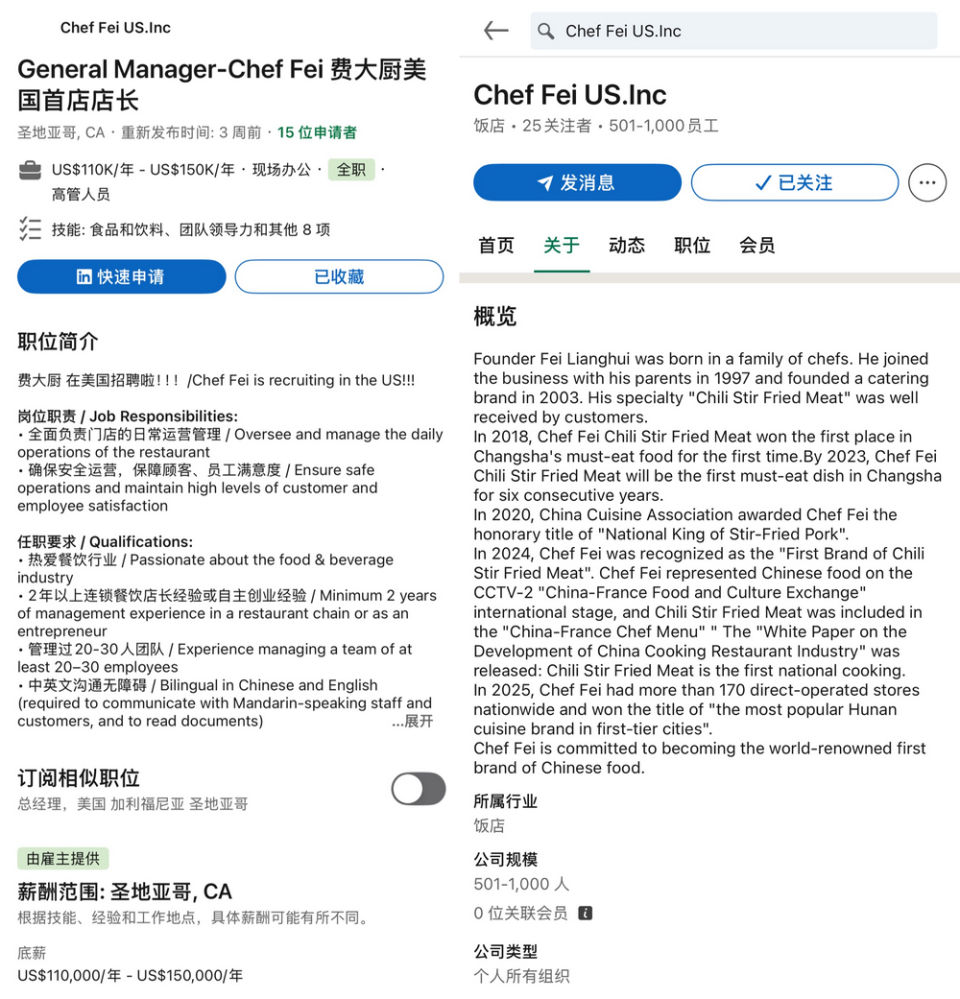Click the 发消息 message button
This screenshot has width=960, height=999.
pyautogui.click(x=577, y=183)
